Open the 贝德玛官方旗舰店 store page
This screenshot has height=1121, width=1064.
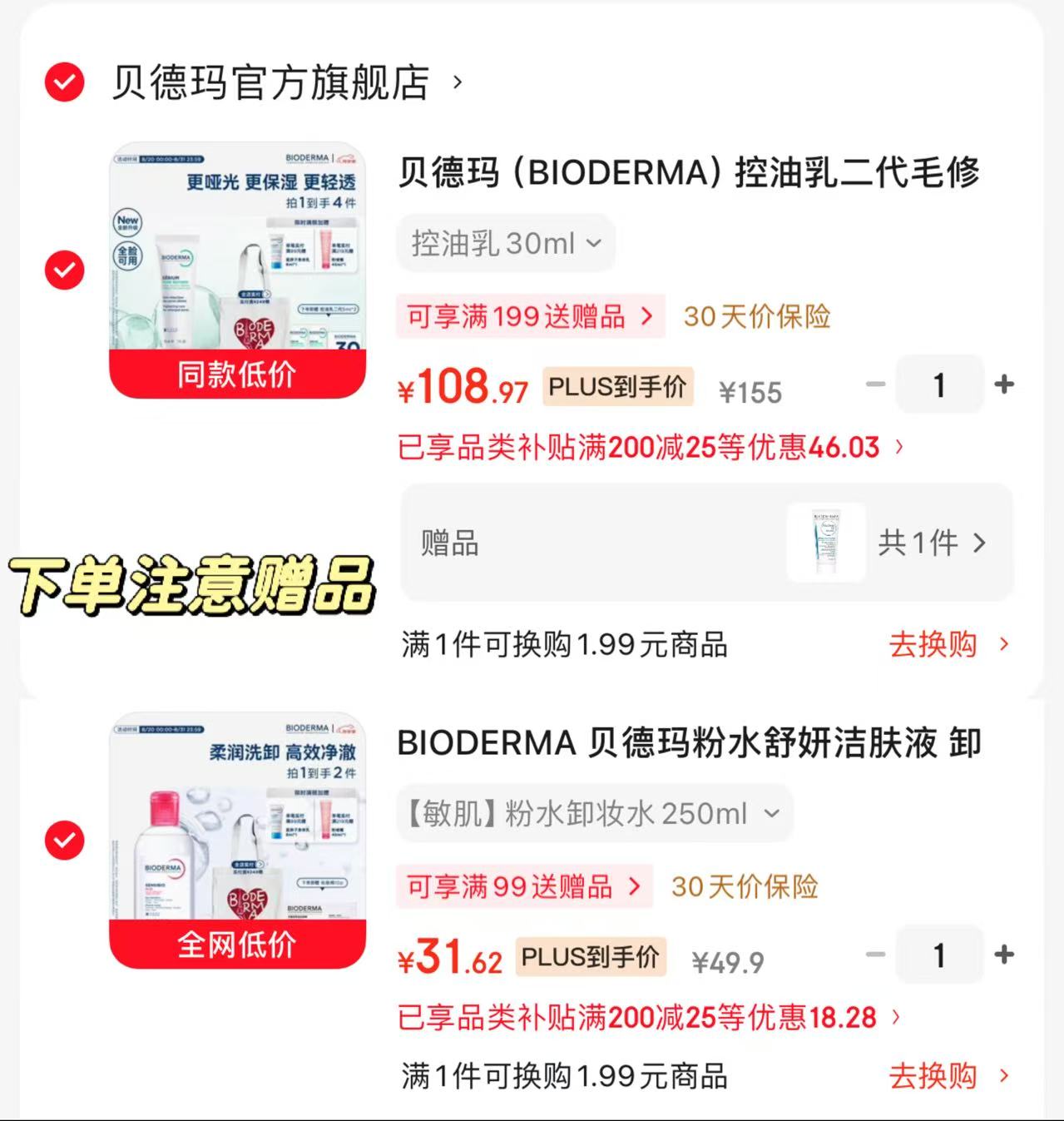287,82
